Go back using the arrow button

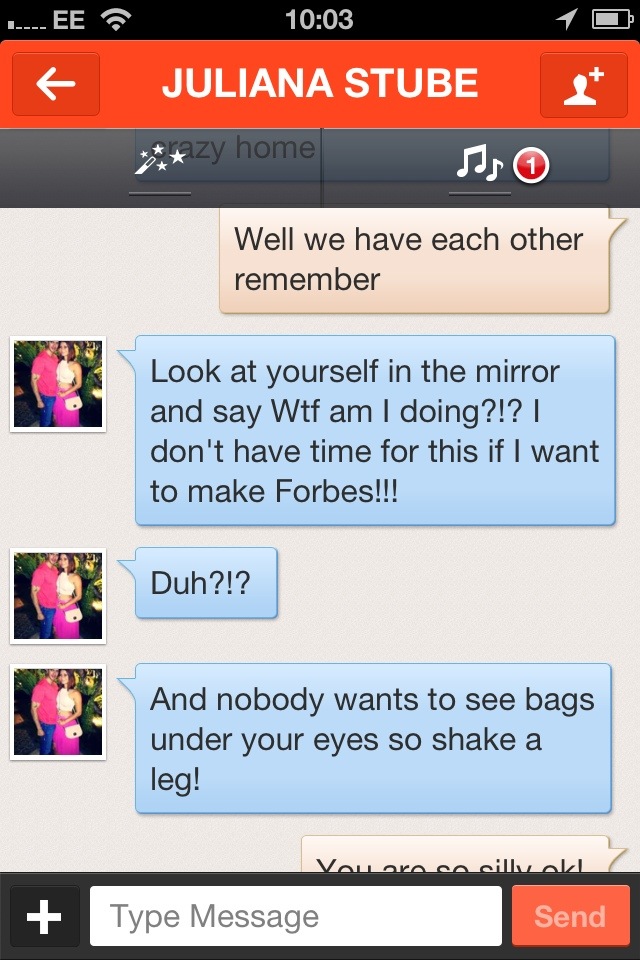pyautogui.click(x=56, y=85)
